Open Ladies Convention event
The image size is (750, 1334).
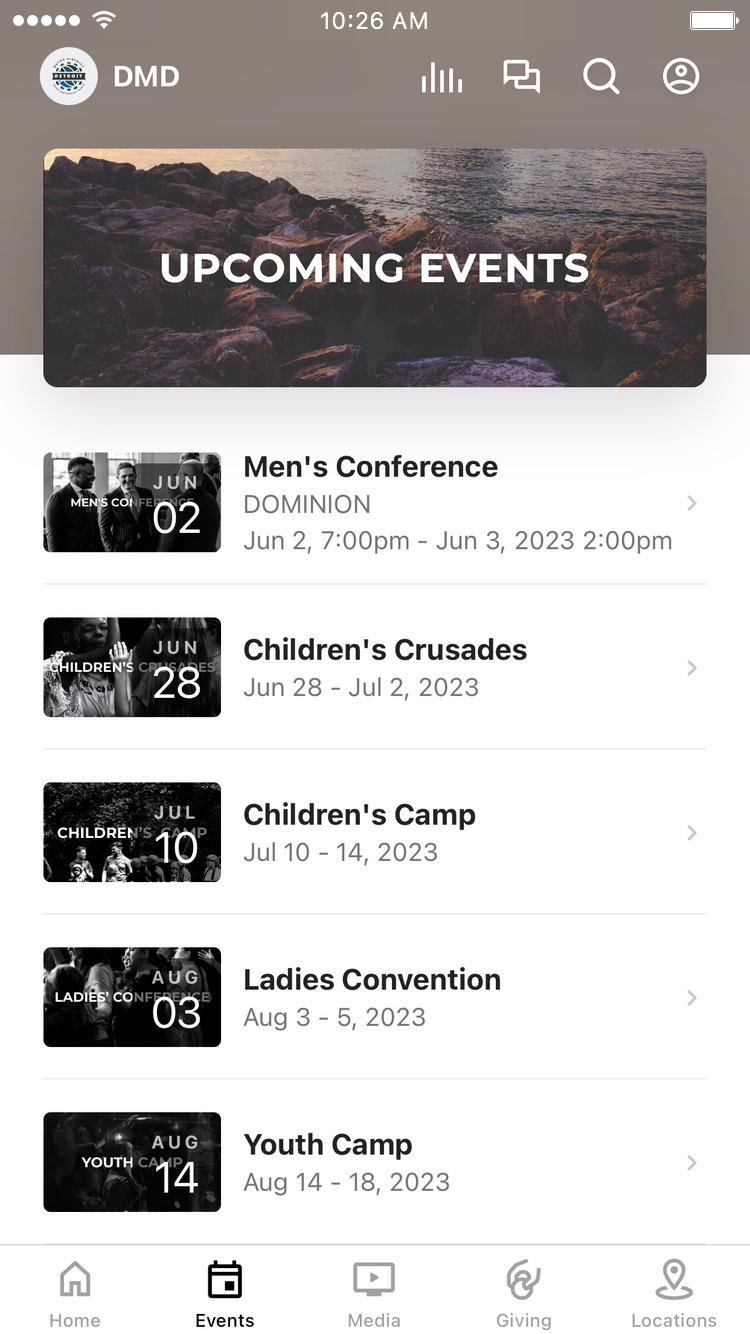coord(375,997)
